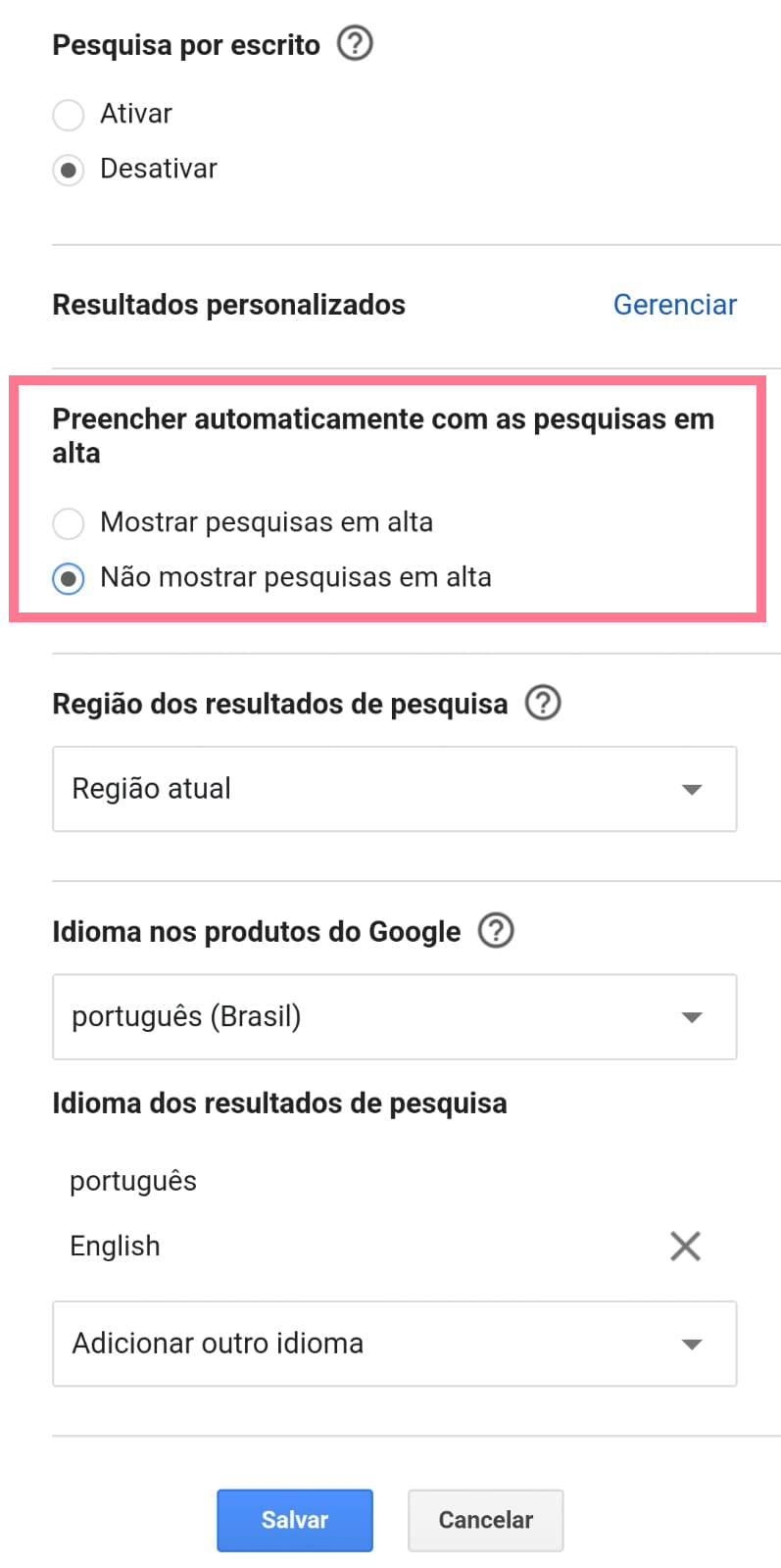Expand the 'português (Brasil)' language dropdown
This screenshot has height=1568, width=781.
click(x=394, y=1016)
